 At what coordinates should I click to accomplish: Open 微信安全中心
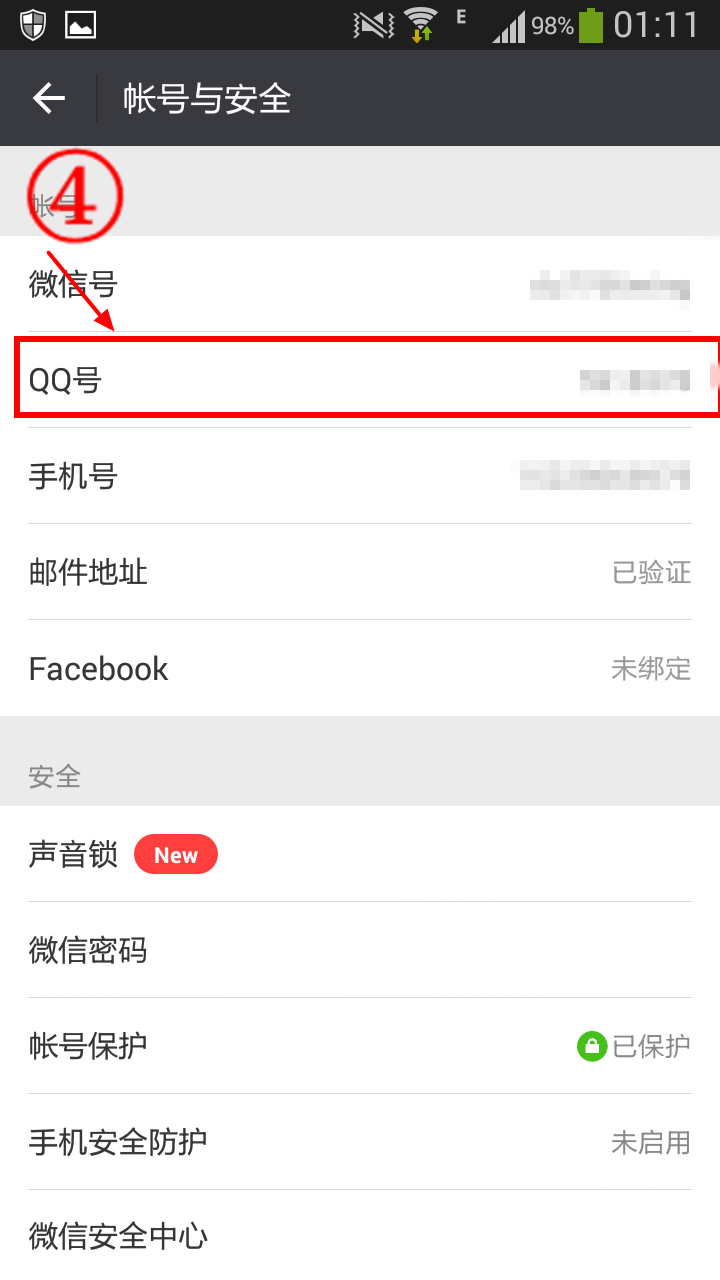tap(360, 1236)
